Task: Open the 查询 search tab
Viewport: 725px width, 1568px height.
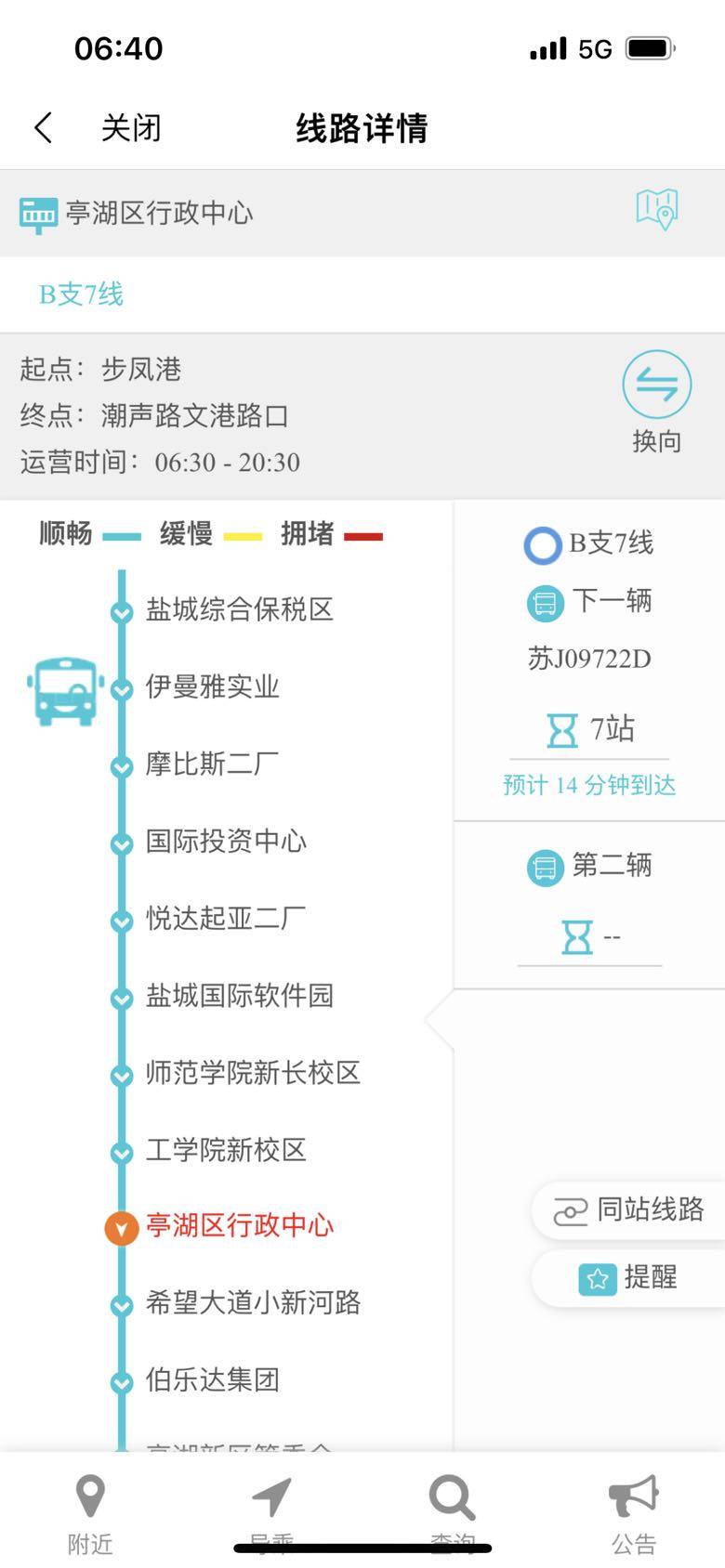Action: (453, 1512)
